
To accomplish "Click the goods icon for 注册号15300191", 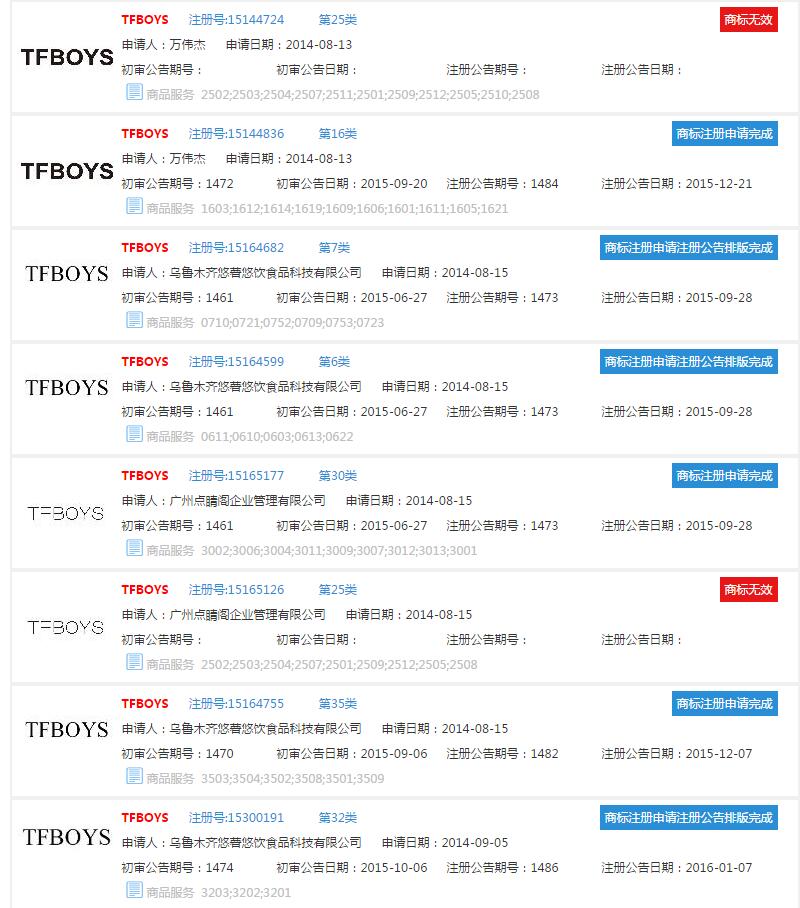I will pos(133,891).
